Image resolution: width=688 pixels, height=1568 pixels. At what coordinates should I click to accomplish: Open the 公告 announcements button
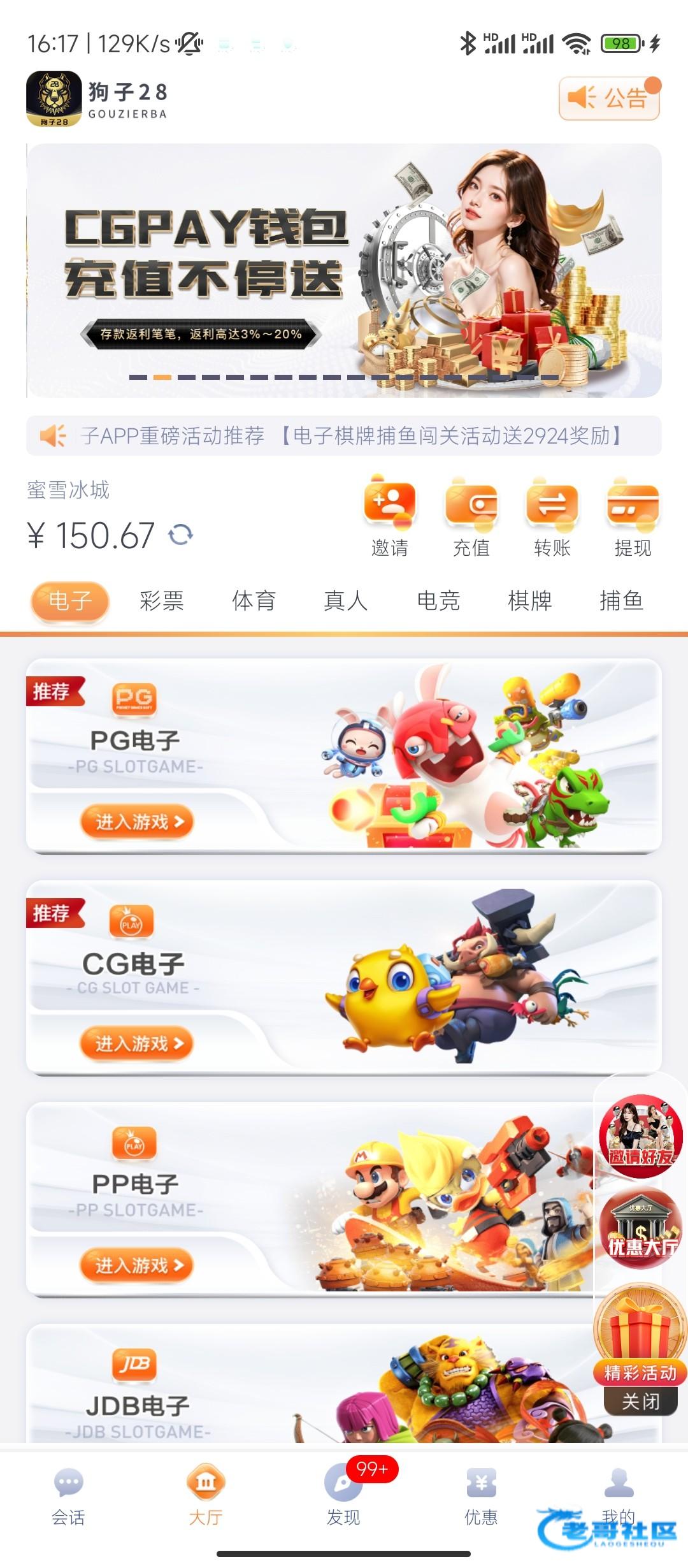(609, 98)
